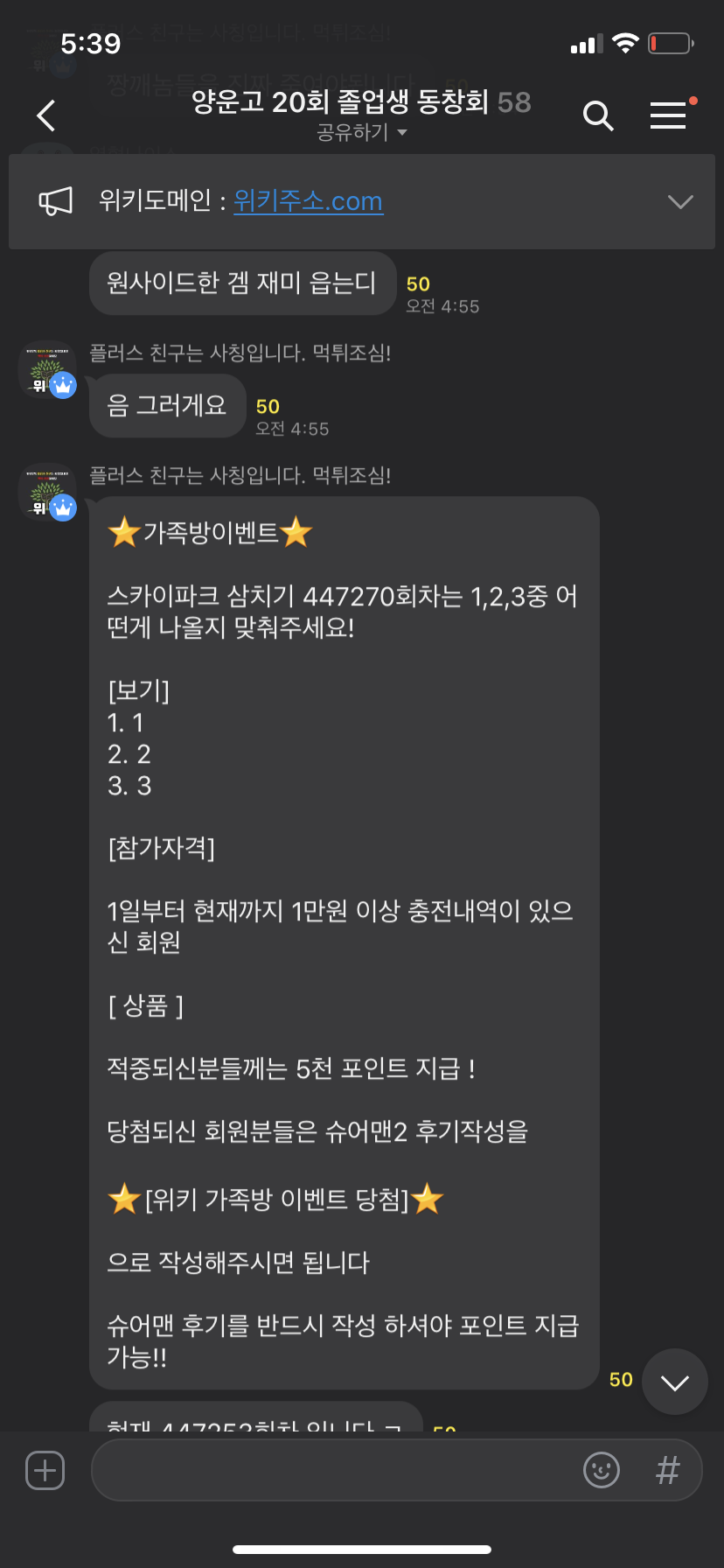Search within this chat
The height and width of the screenshot is (1568, 724).
click(598, 115)
